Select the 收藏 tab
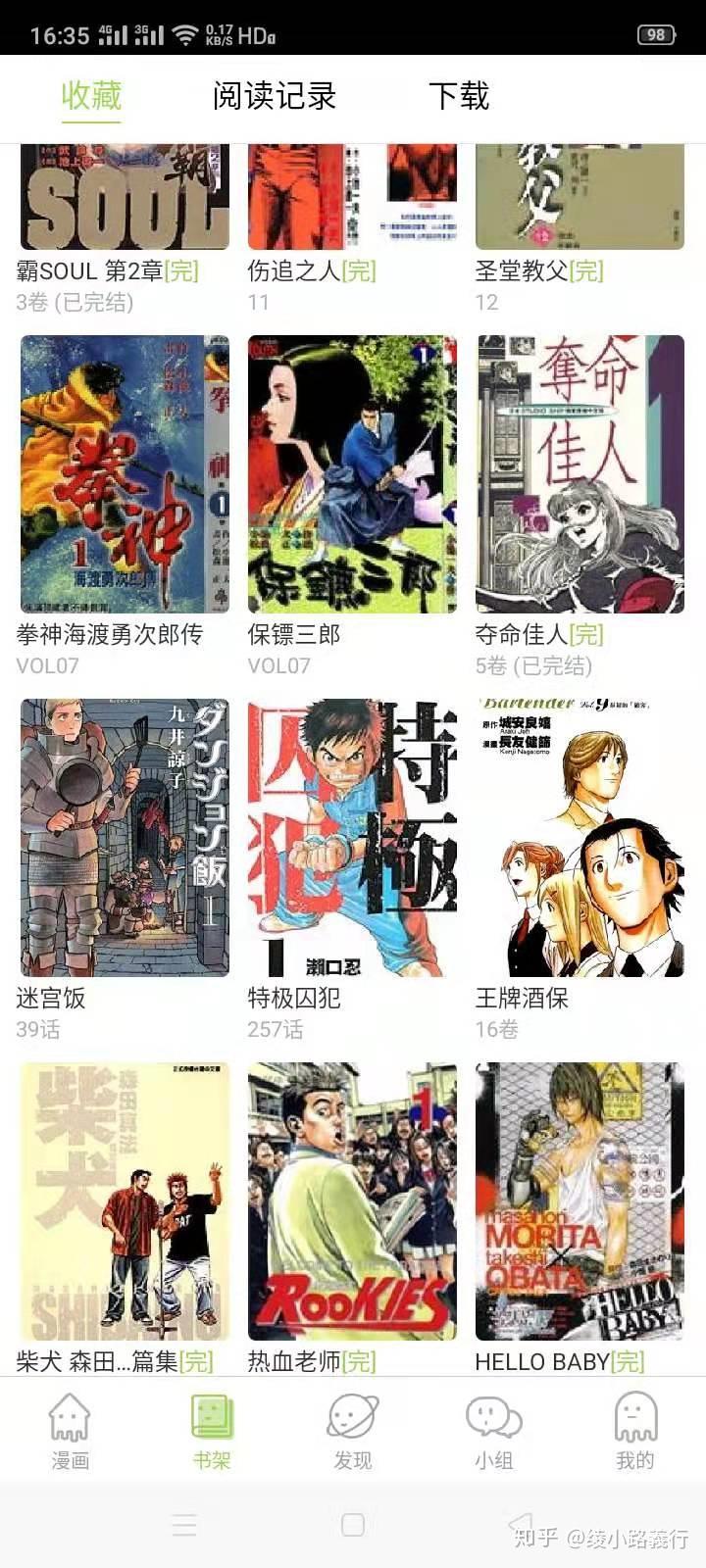The height and width of the screenshot is (1568, 706). click(91, 96)
